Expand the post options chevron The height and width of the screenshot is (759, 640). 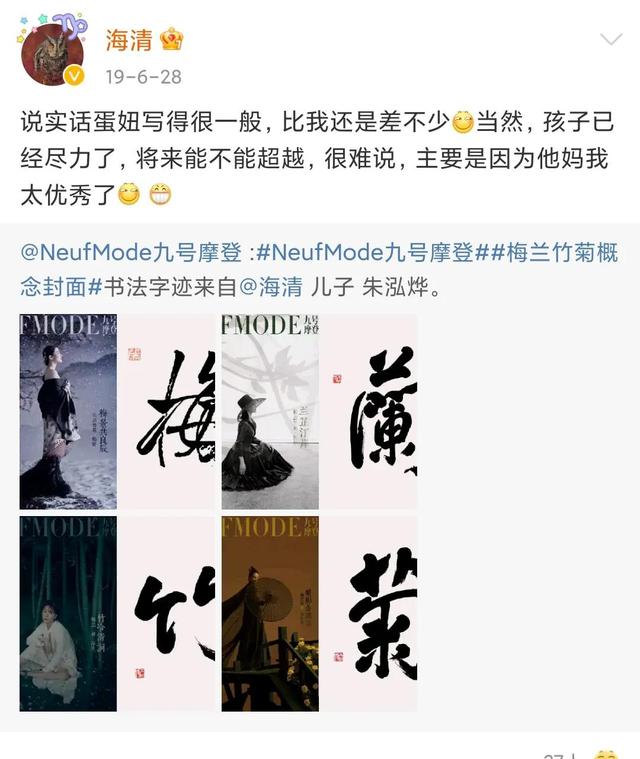pos(610,41)
